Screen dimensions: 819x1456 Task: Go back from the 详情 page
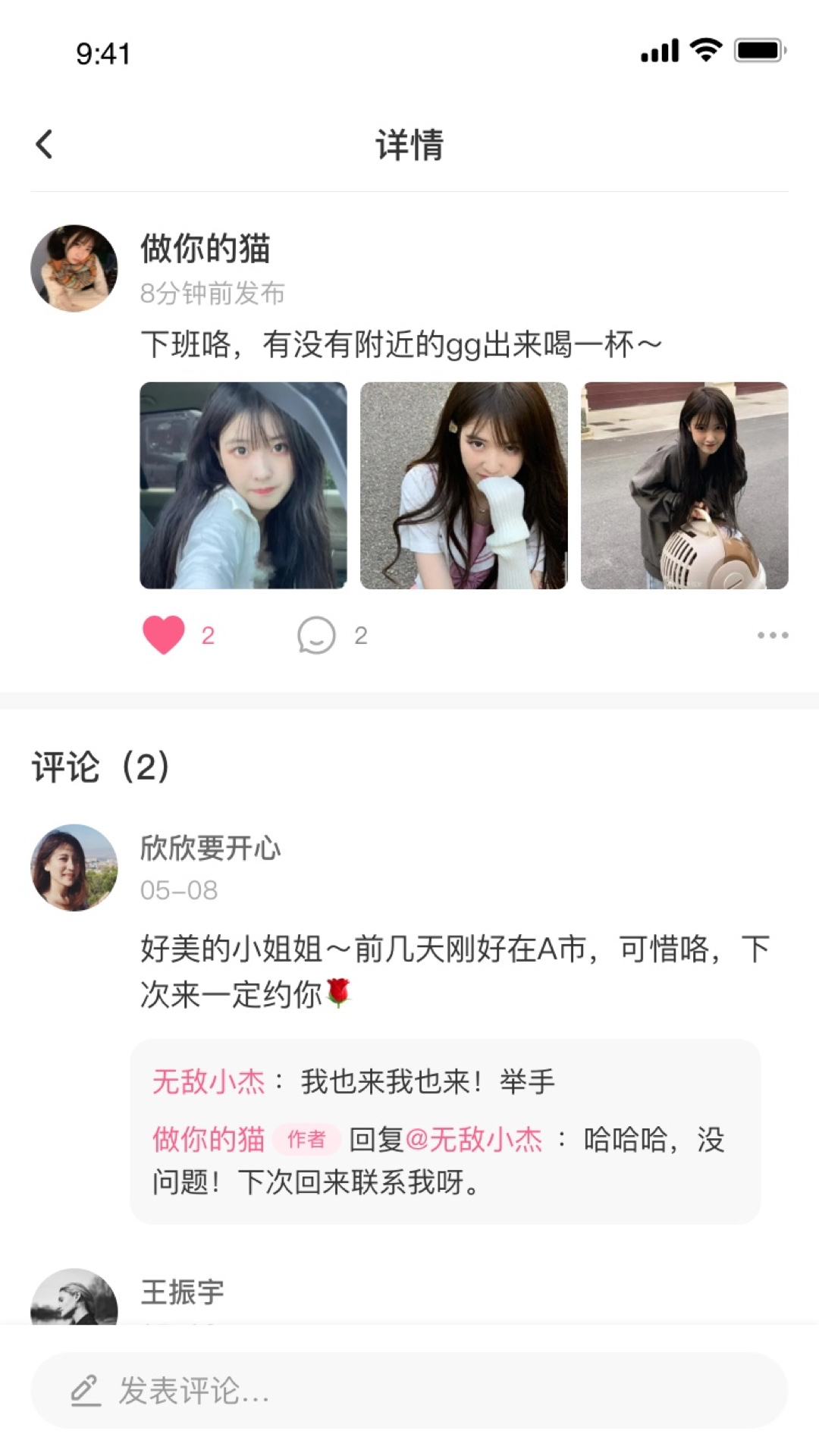pyautogui.click(x=45, y=144)
